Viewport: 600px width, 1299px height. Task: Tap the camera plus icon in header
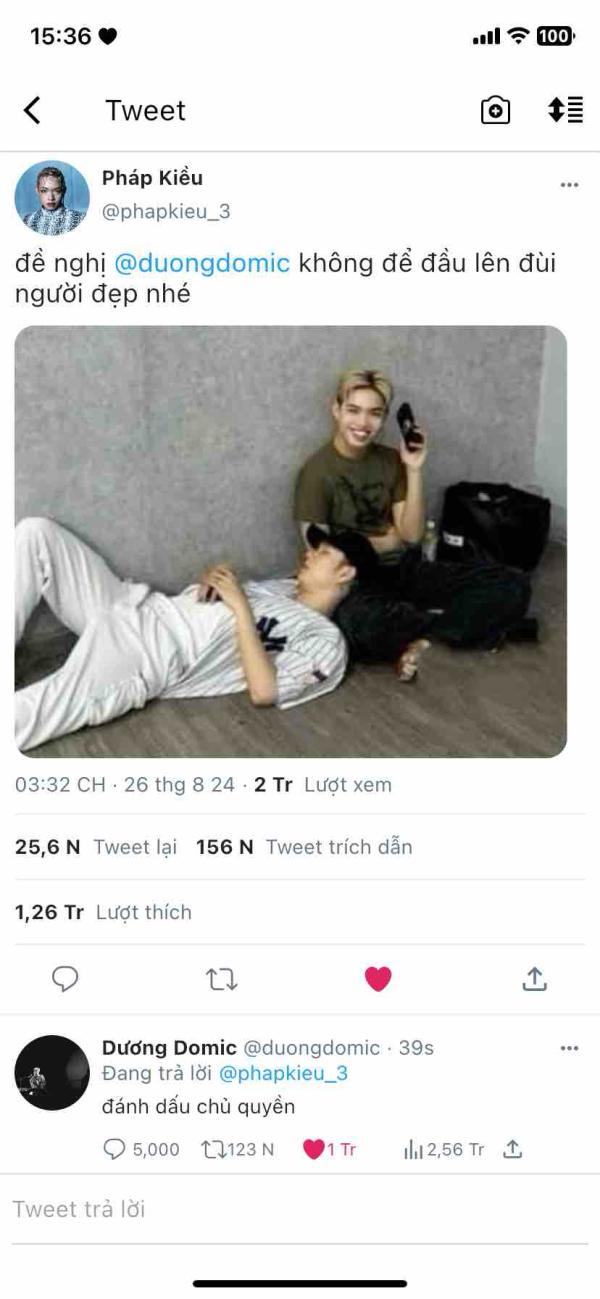click(495, 110)
